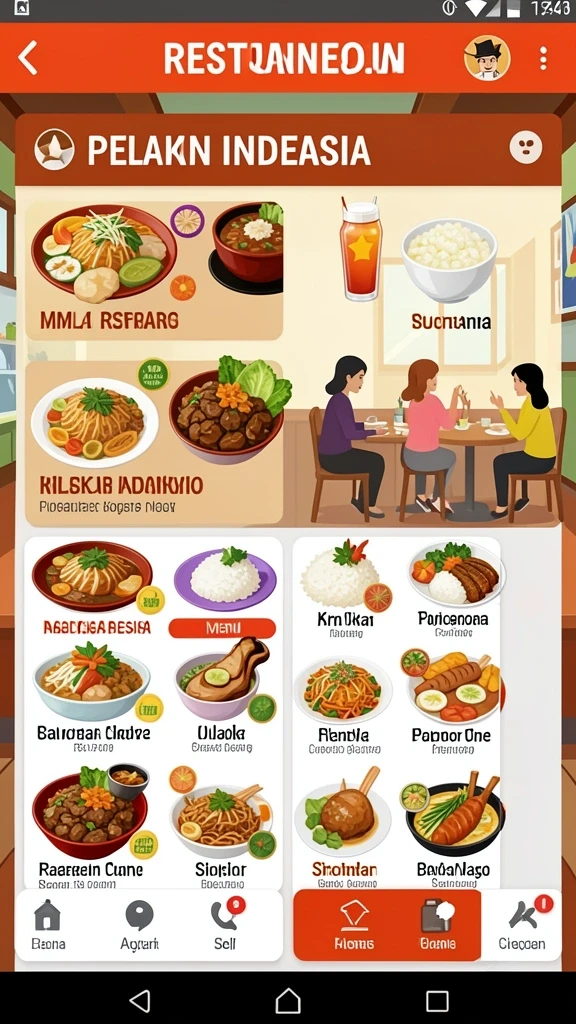Open the Cieooan tab
The width and height of the screenshot is (576, 1024).
pyautogui.click(x=521, y=923)
